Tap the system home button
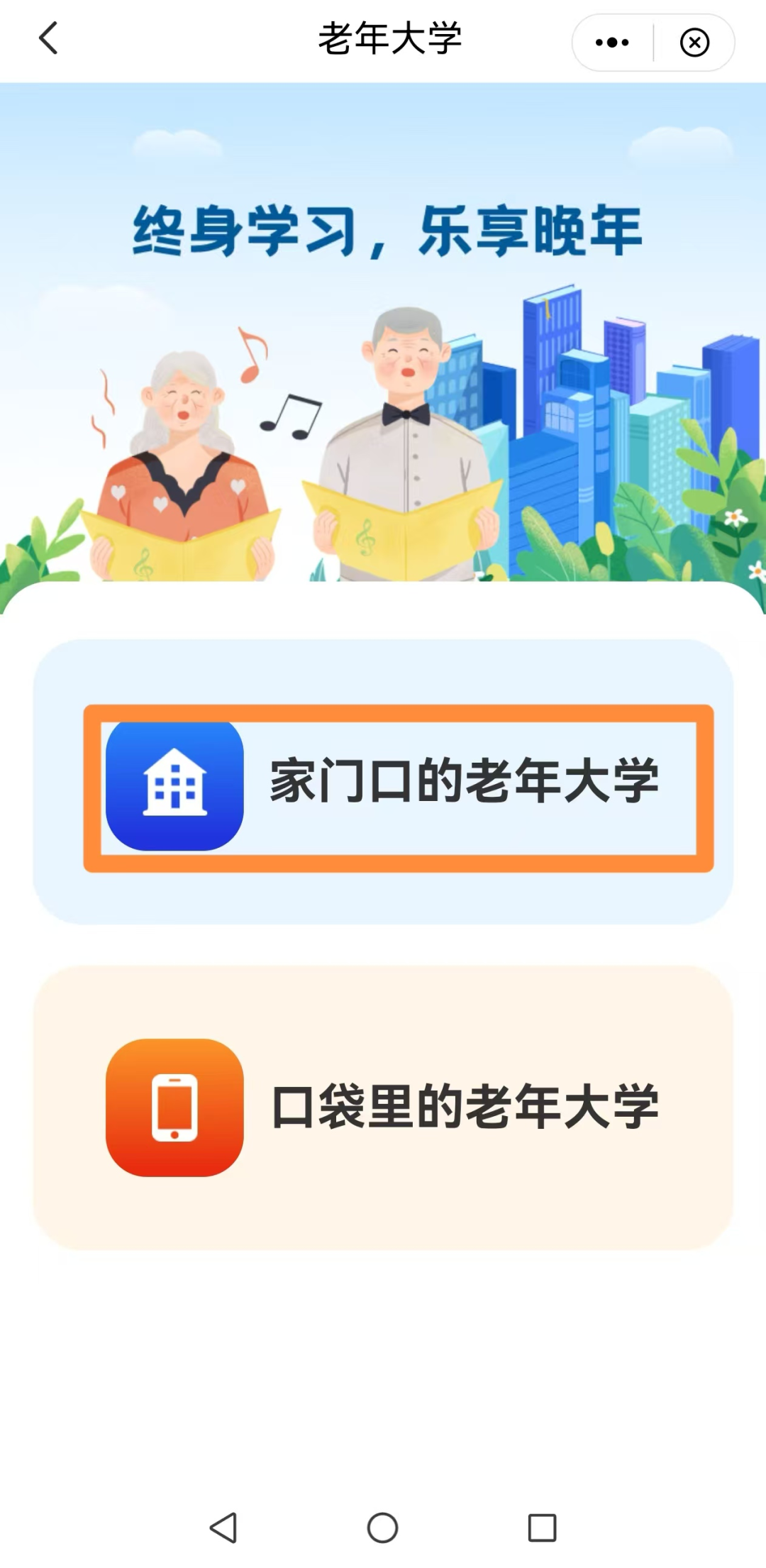 pyautogui.click(x=382, y=1528)
